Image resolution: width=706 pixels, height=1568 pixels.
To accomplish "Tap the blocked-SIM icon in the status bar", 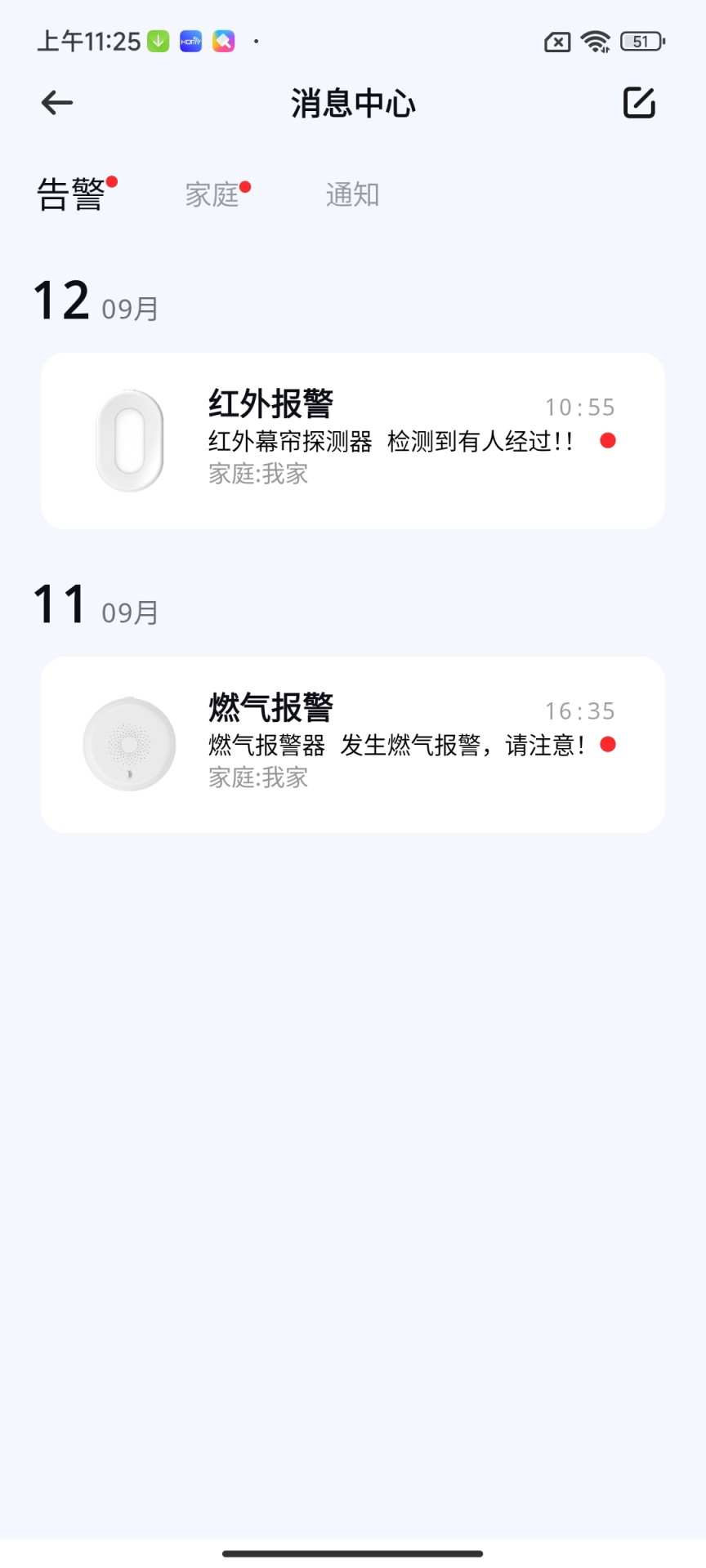I will click(x=556, y=42).
